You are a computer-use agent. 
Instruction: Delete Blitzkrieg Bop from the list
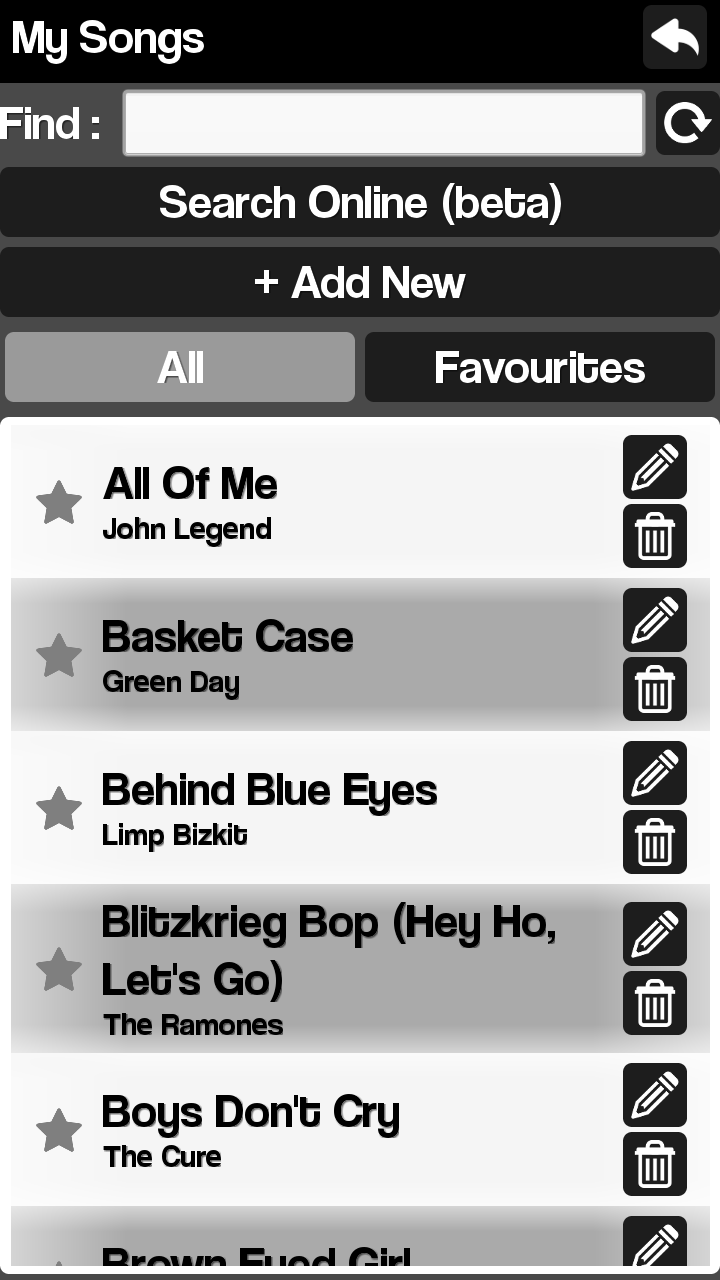pos(655,1003)
